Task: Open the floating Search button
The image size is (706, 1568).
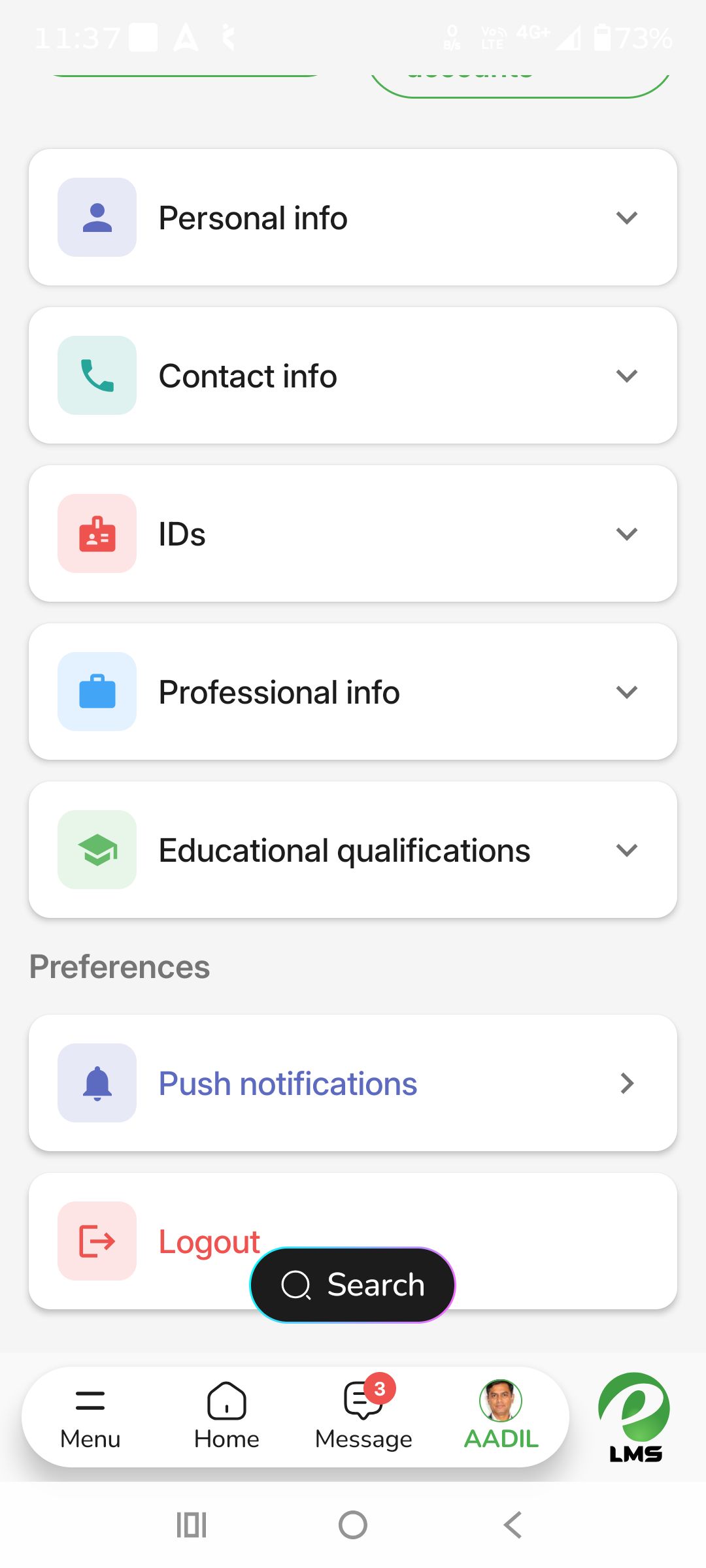Action: tap(353, 1285)
